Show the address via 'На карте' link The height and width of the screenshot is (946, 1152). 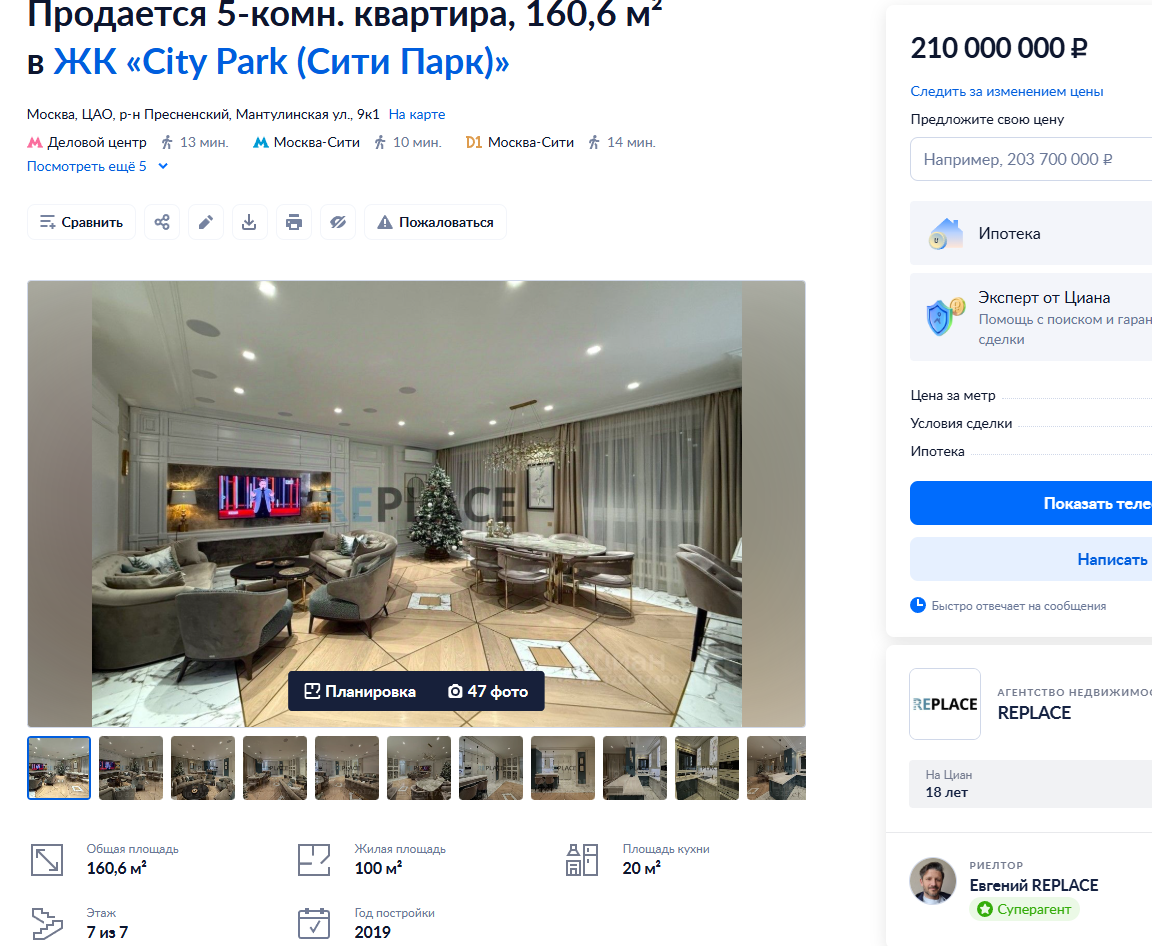(417, 115)
